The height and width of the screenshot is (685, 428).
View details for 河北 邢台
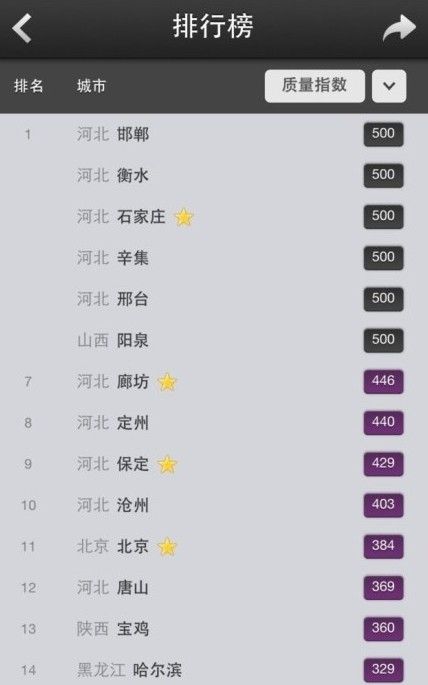214,299
